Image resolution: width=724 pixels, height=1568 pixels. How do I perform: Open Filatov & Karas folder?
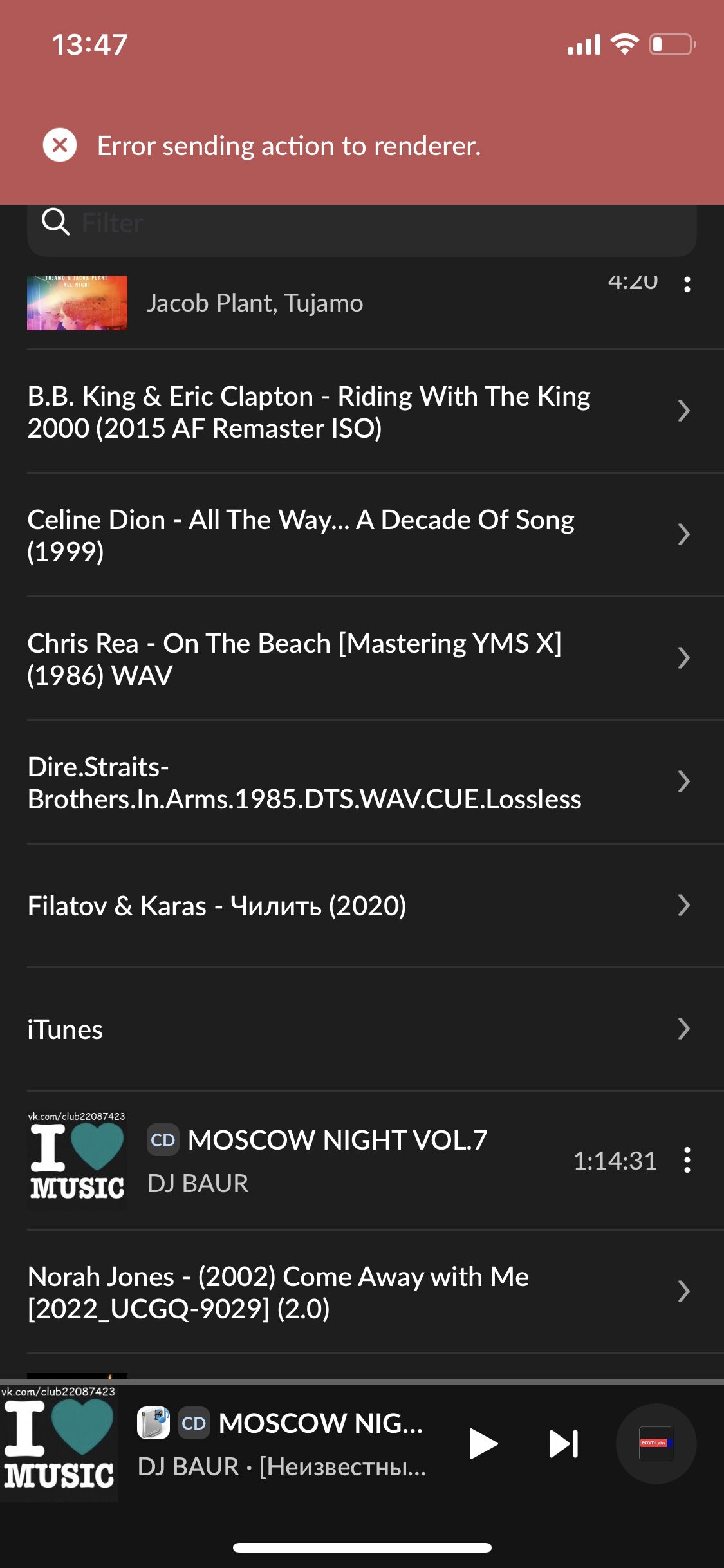(360, 906)
